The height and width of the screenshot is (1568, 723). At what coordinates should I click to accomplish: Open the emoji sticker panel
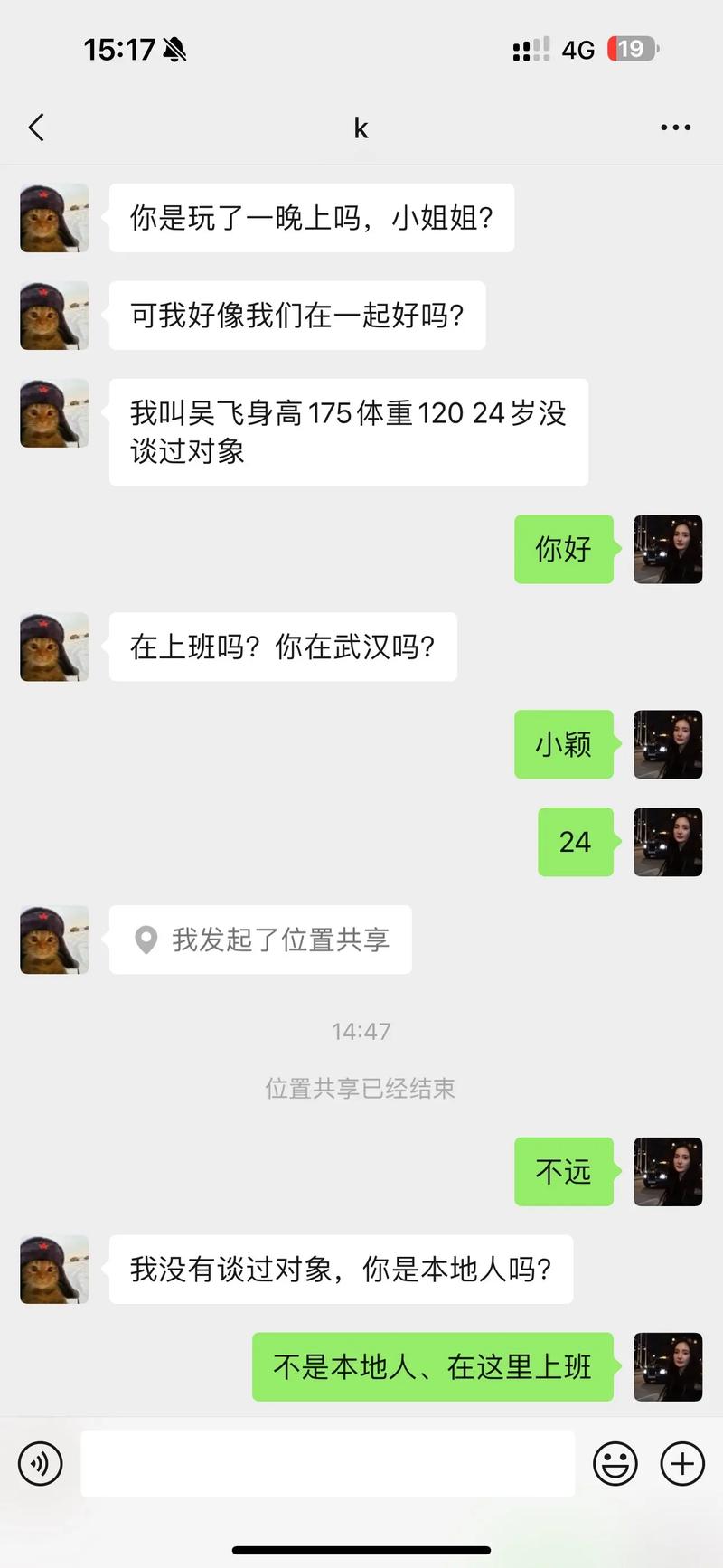(615, 1463)
